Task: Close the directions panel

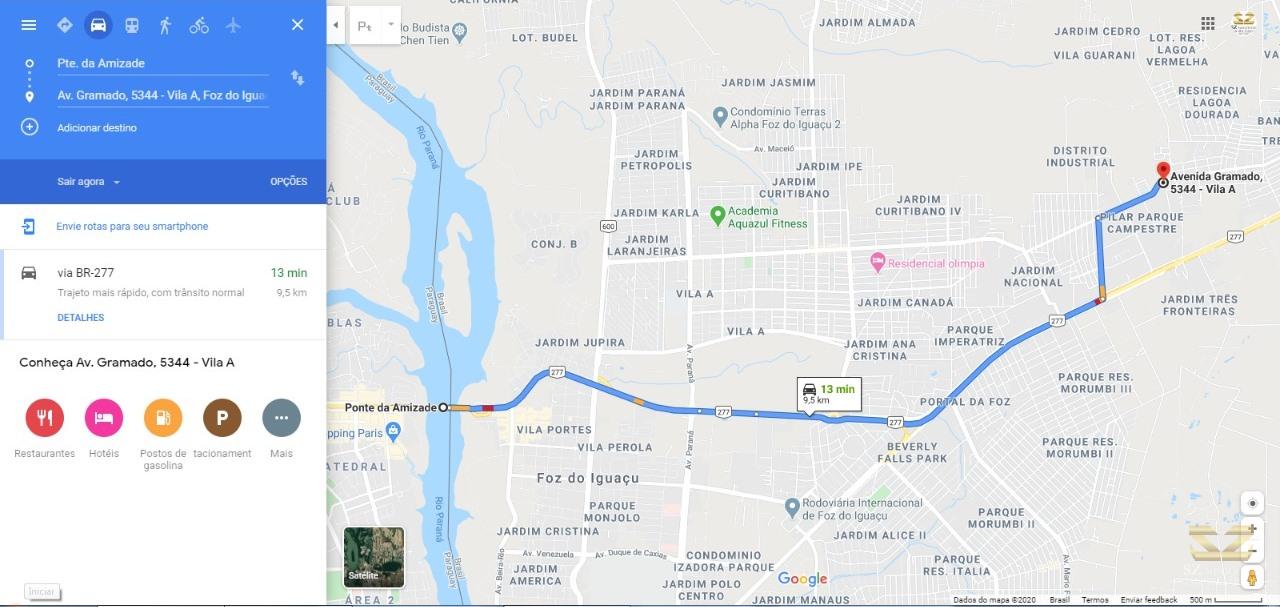Action: (297, 25)
